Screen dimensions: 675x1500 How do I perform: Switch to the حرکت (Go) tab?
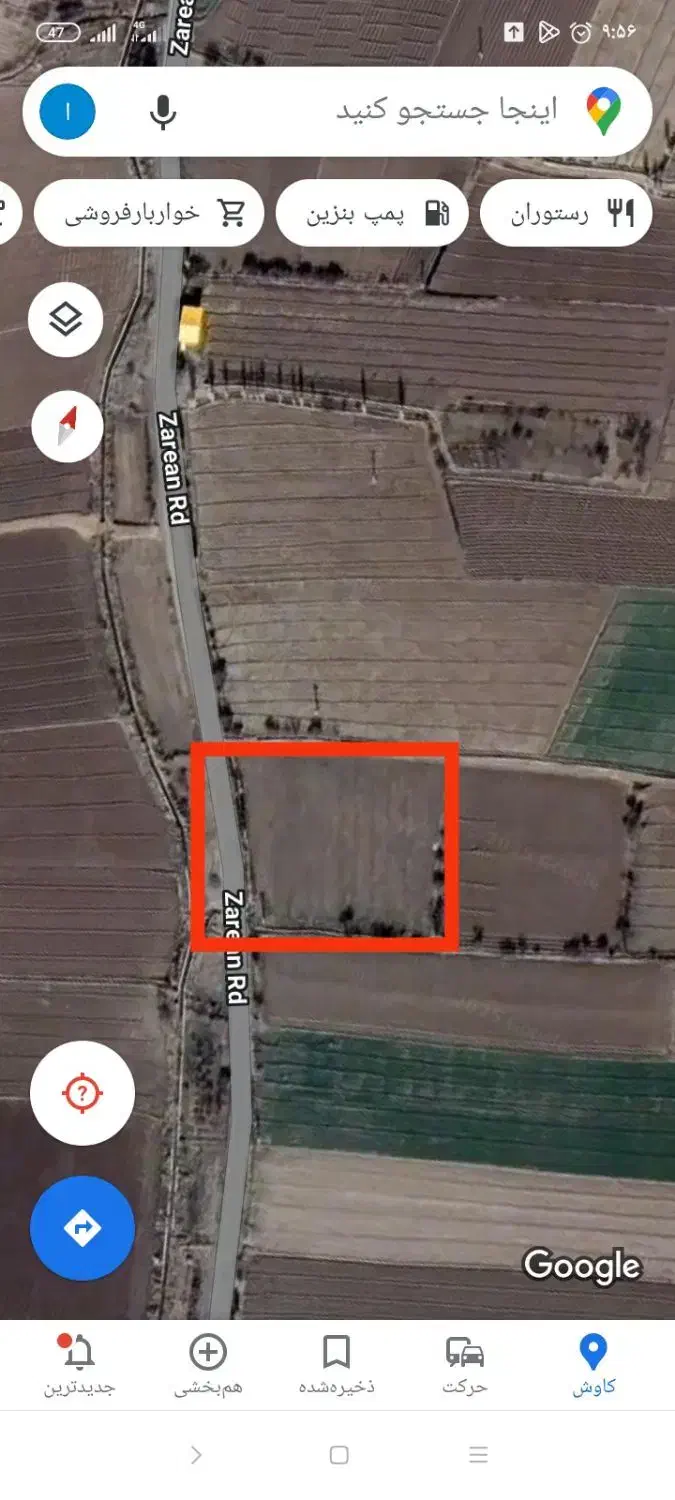click(465, 1366)
